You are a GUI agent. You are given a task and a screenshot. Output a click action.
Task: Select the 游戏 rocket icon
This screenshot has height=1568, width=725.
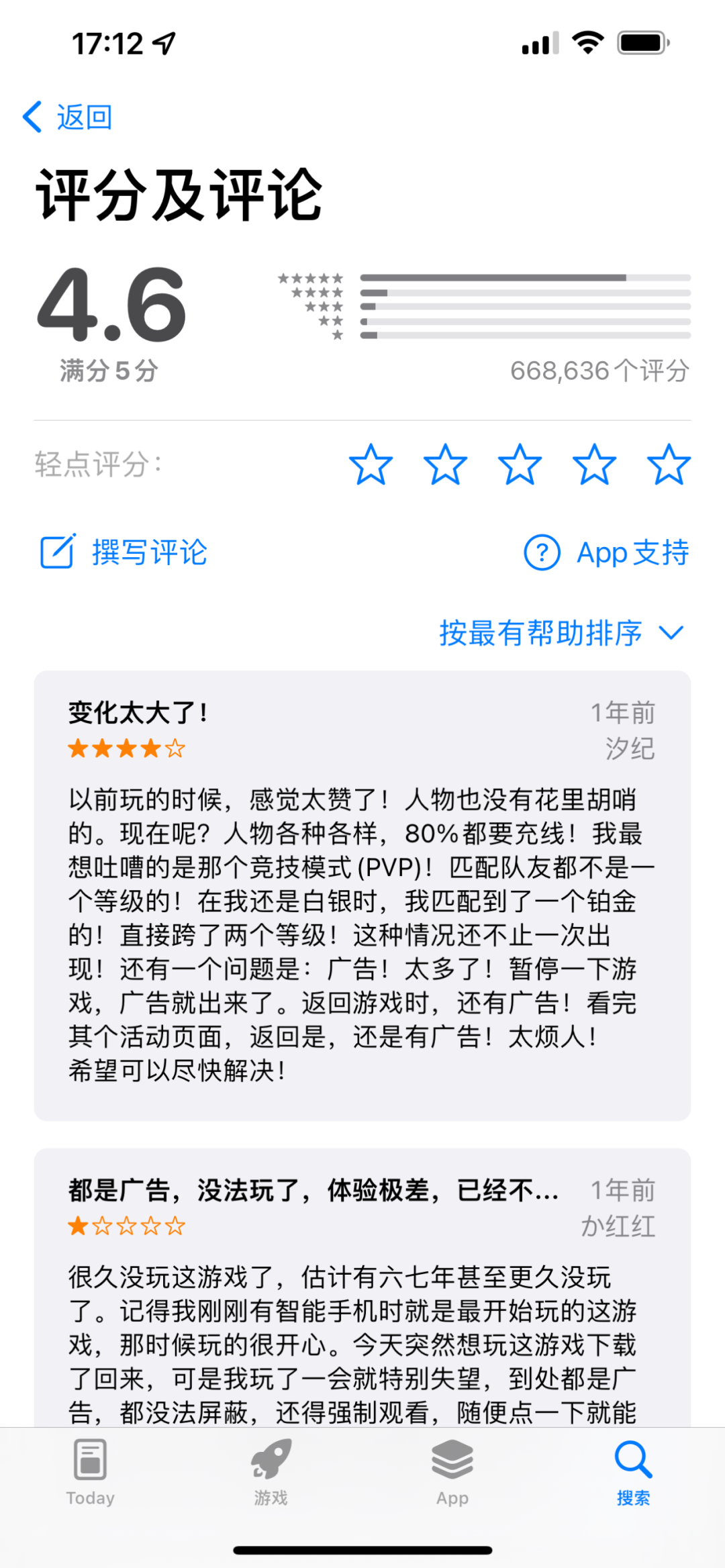[271, 1457]
